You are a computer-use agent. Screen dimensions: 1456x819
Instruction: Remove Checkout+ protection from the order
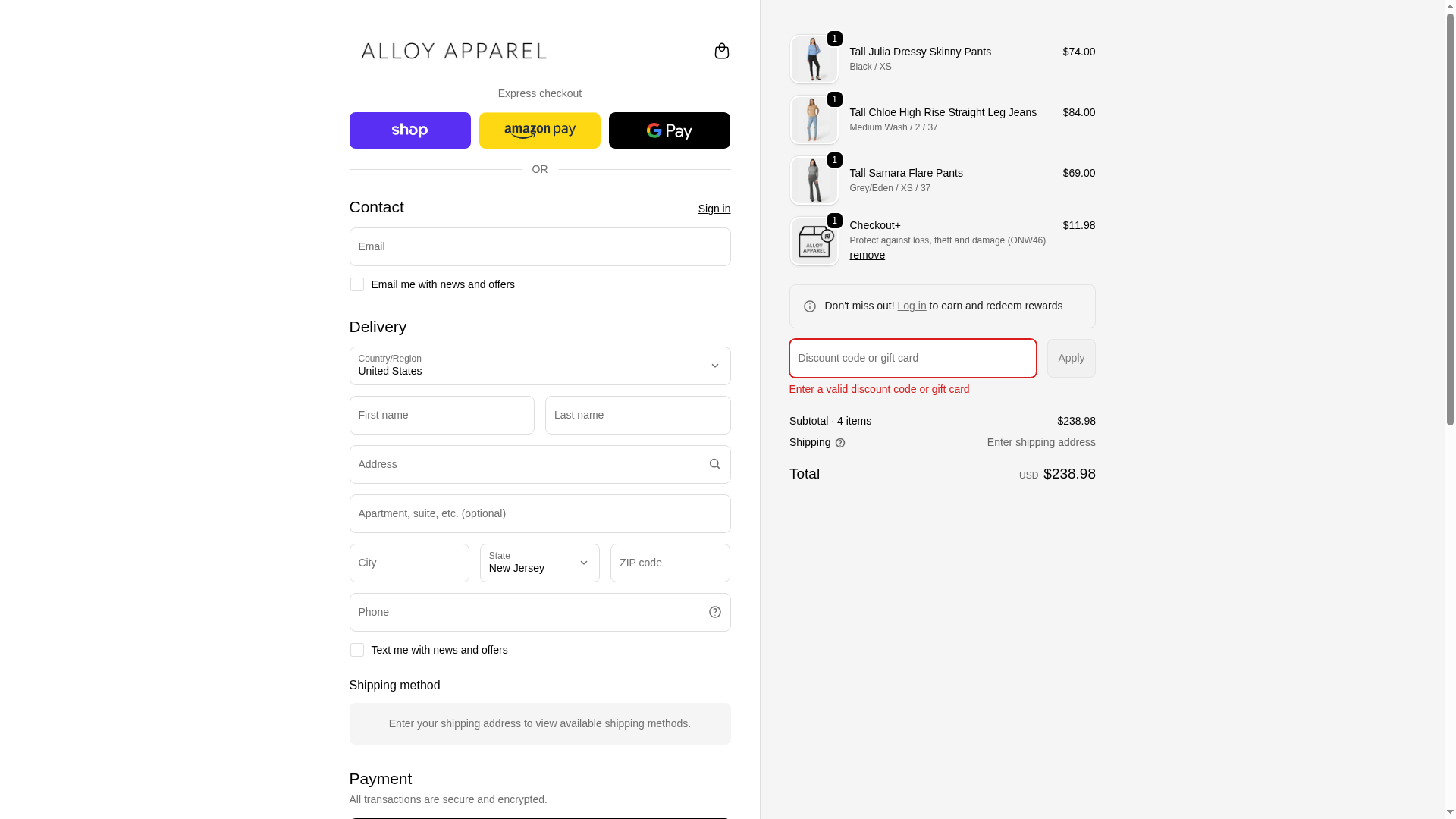point(867,255)
